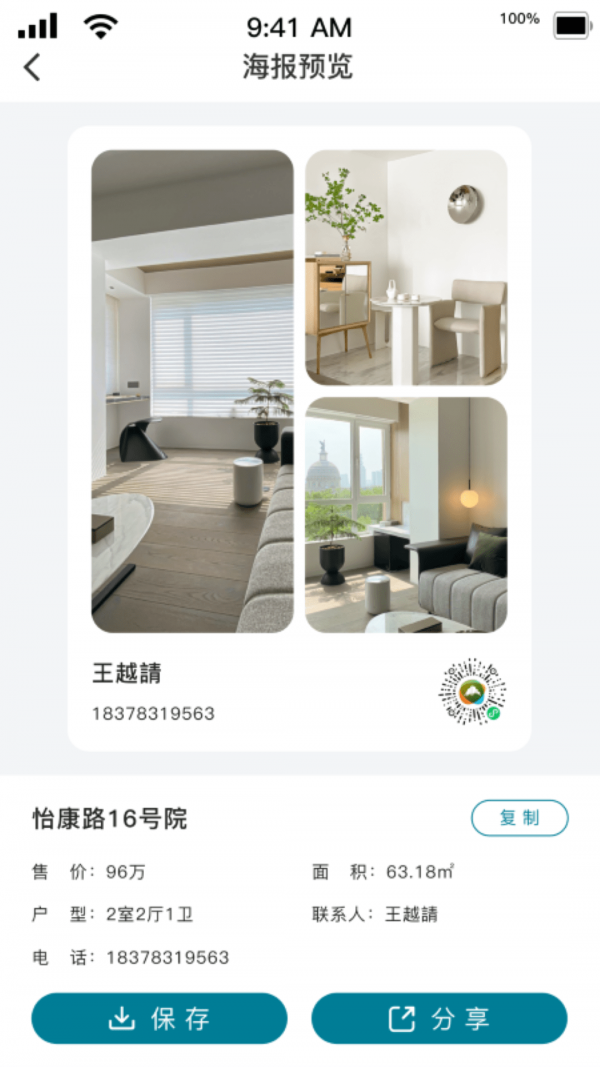Tap the 复制 copy button
600x1067 pixels.
pos(519,818)
